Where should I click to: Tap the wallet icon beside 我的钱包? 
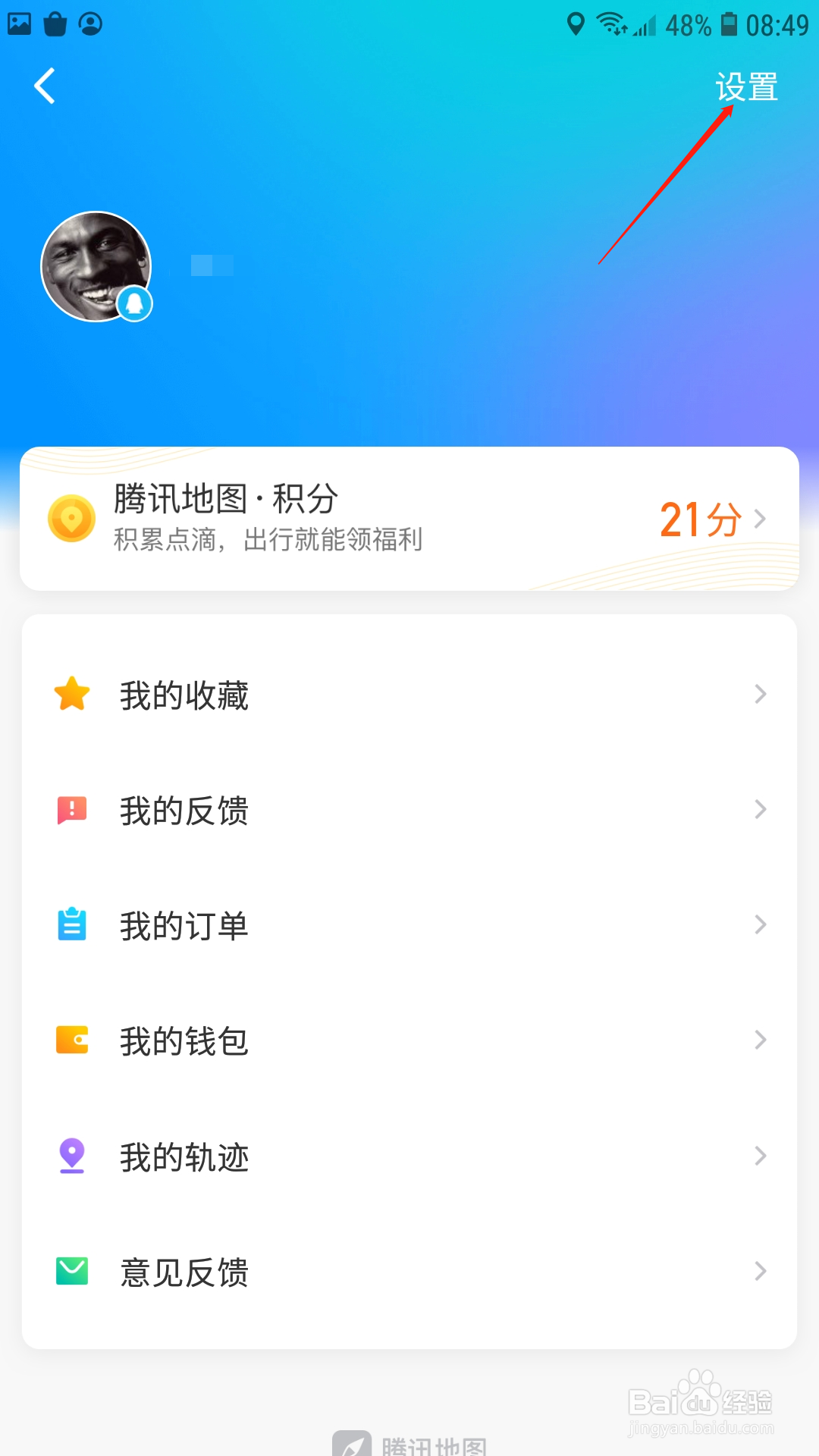71,1040
